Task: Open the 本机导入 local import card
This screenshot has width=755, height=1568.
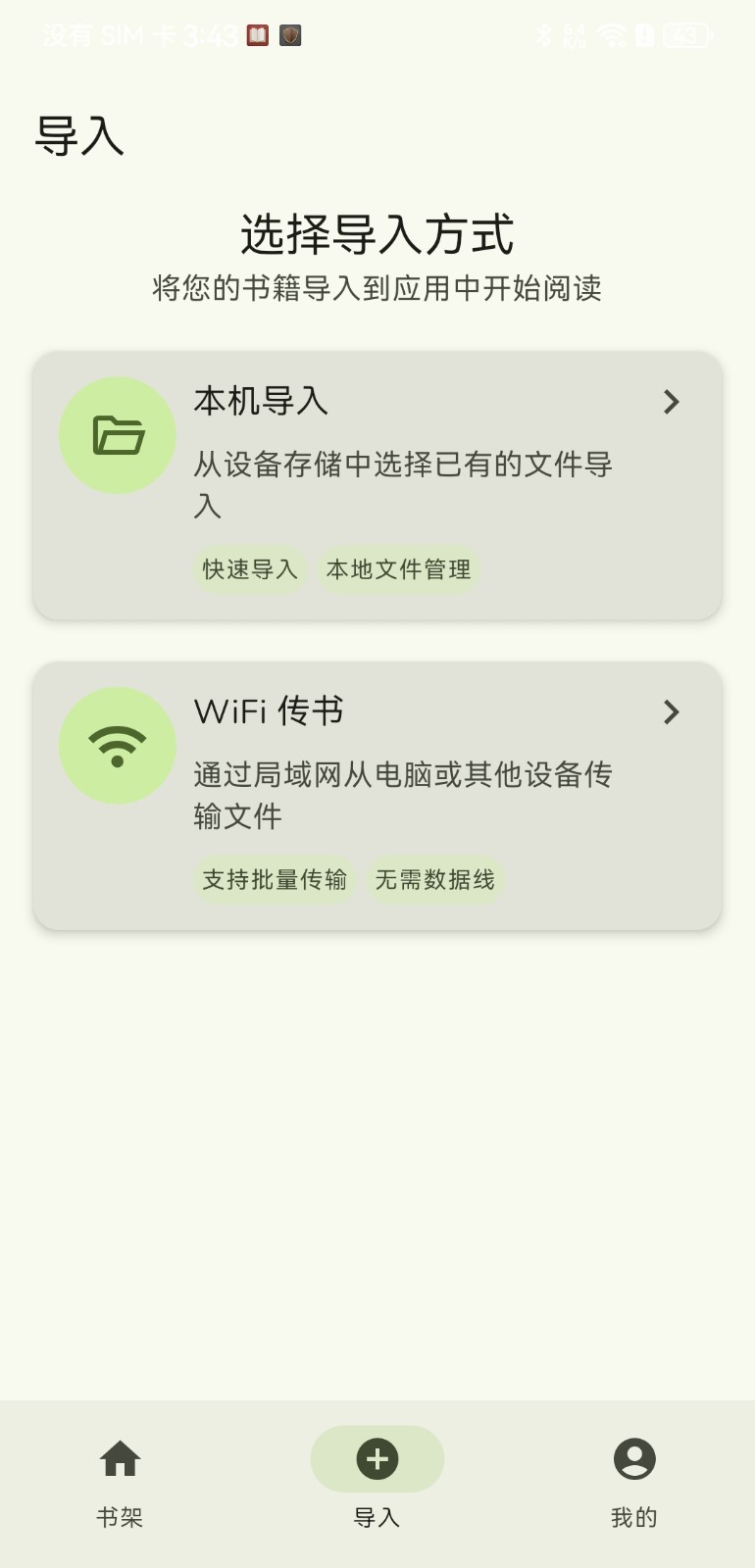Action: tap(377, 485)
